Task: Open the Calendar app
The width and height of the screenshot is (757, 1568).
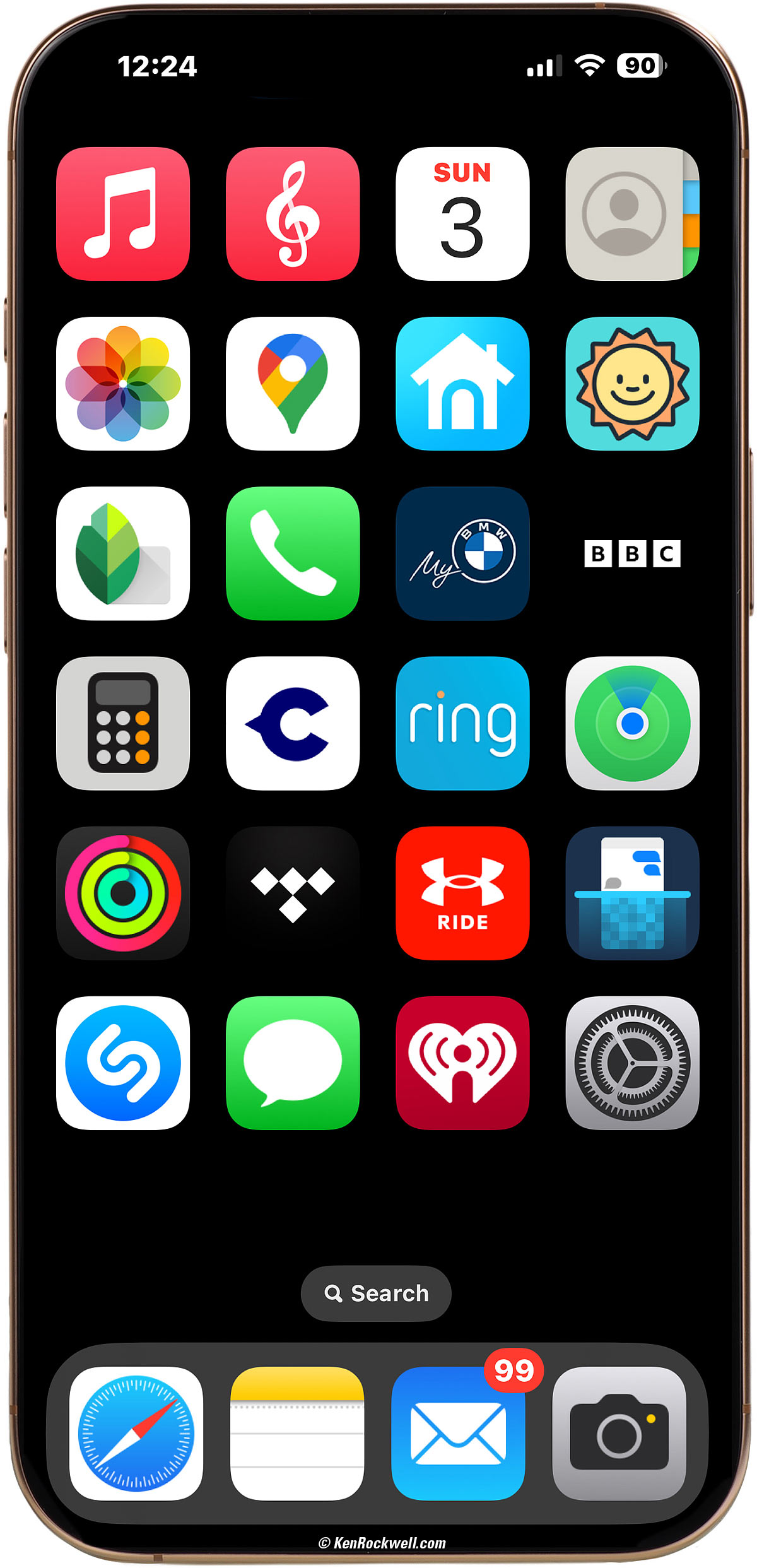Action: click(x=462, y=213)
